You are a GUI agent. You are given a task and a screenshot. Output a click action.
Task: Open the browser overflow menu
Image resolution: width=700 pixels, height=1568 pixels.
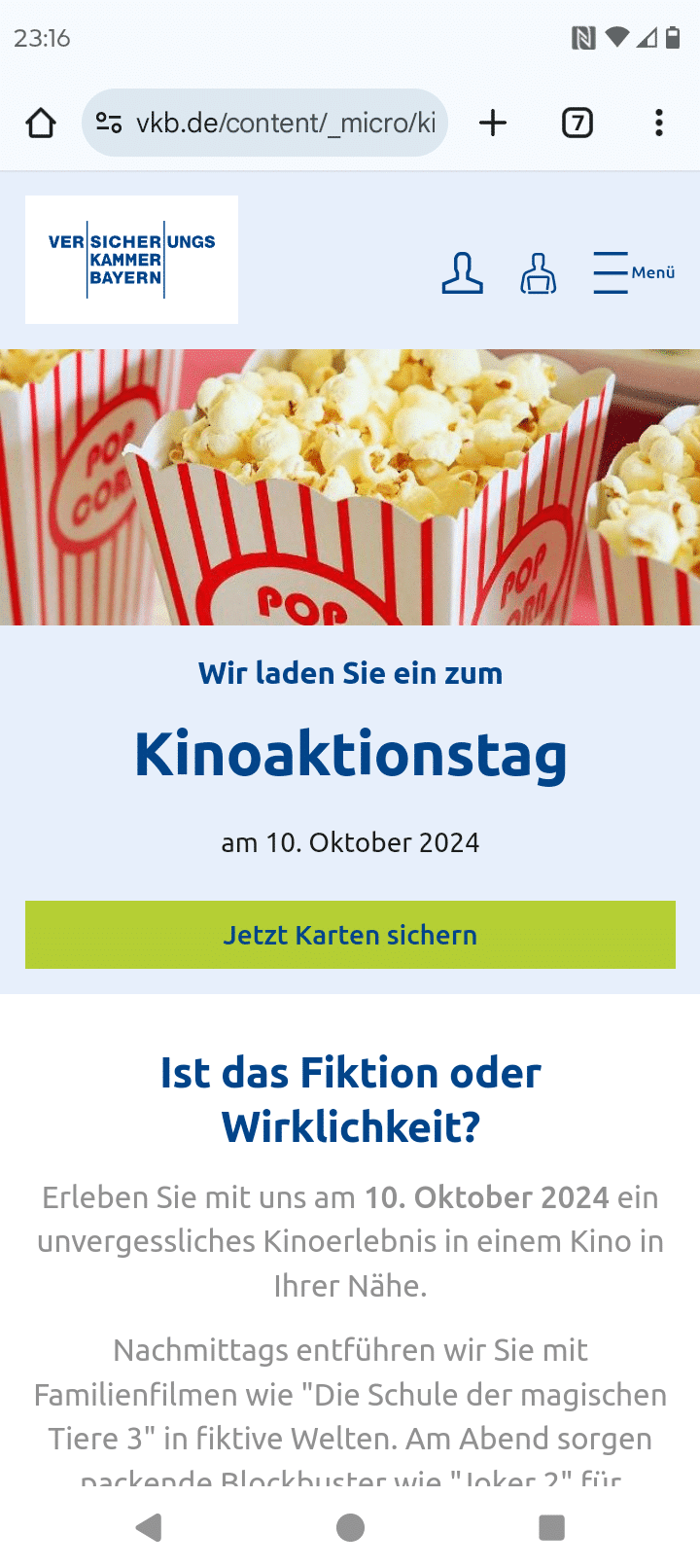659,124
